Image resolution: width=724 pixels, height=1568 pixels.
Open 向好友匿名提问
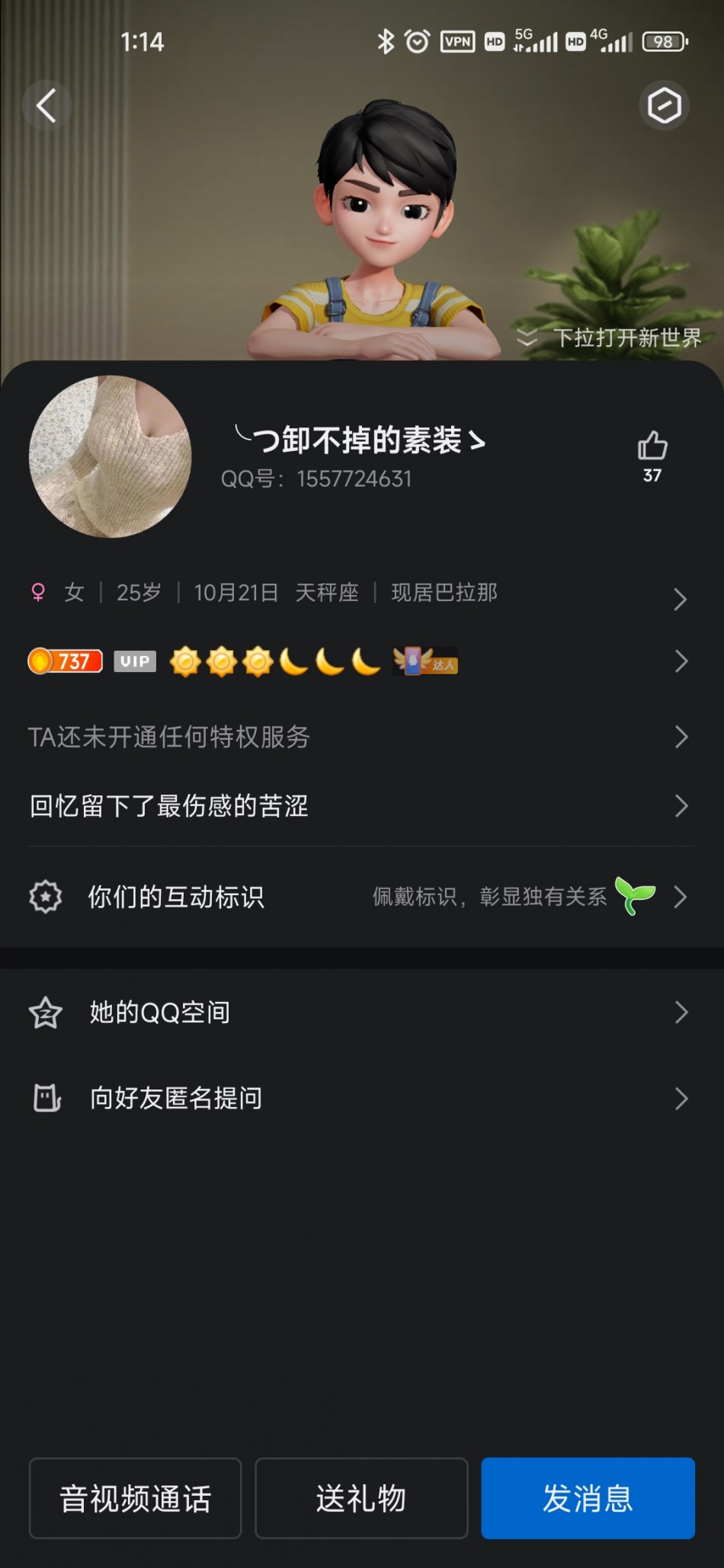358,1098
